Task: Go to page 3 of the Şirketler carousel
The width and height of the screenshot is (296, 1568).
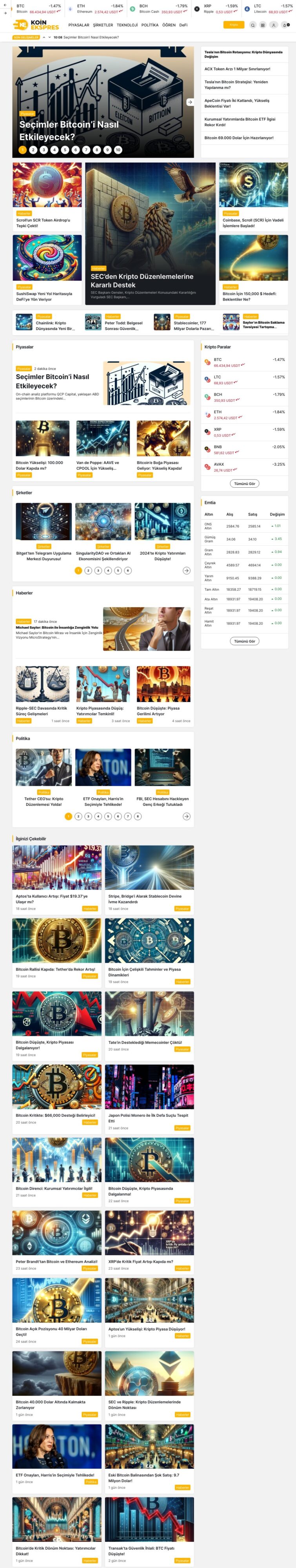Action: pos(98,570)
